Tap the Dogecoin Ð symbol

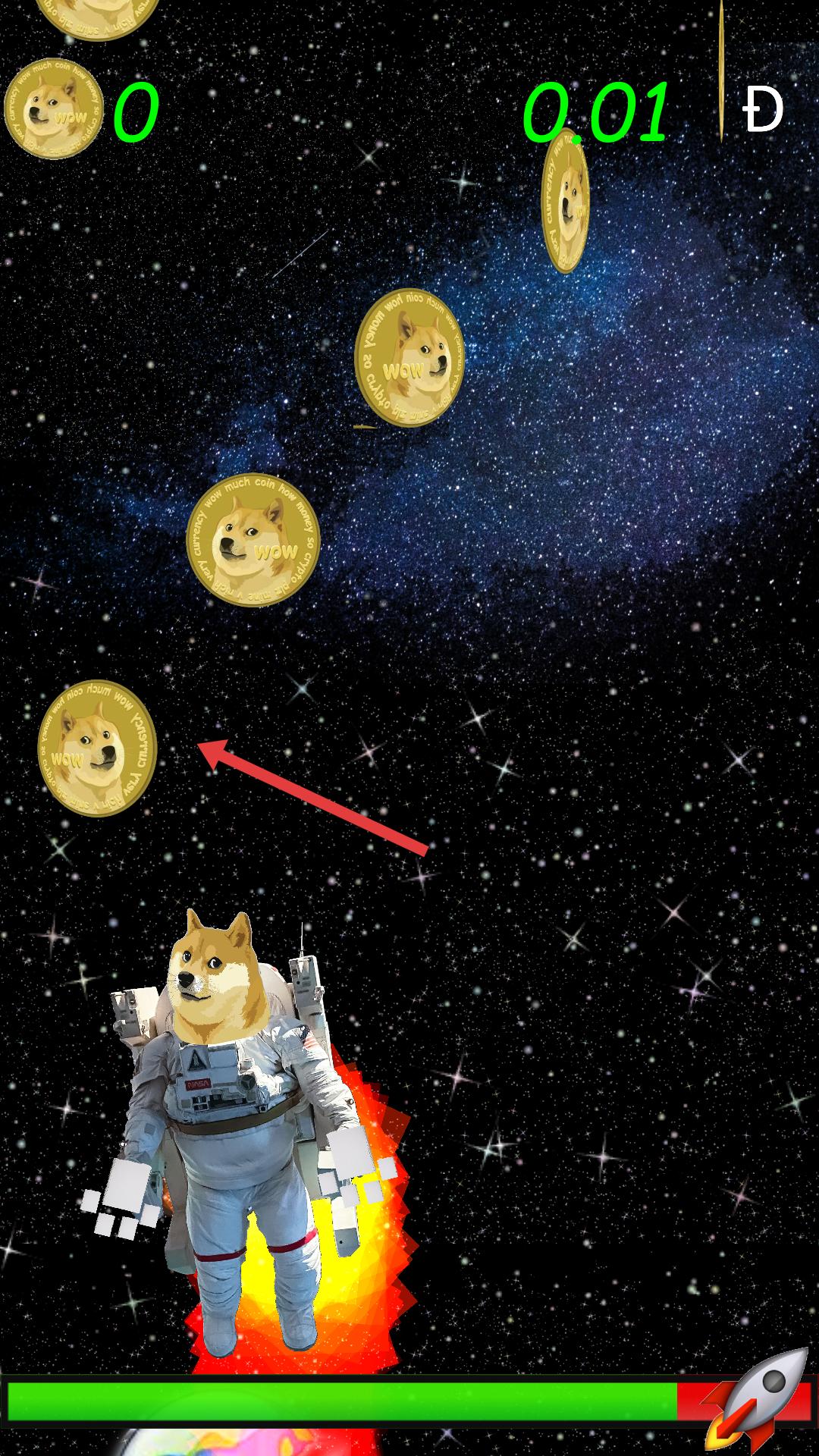tap(762, 110)
